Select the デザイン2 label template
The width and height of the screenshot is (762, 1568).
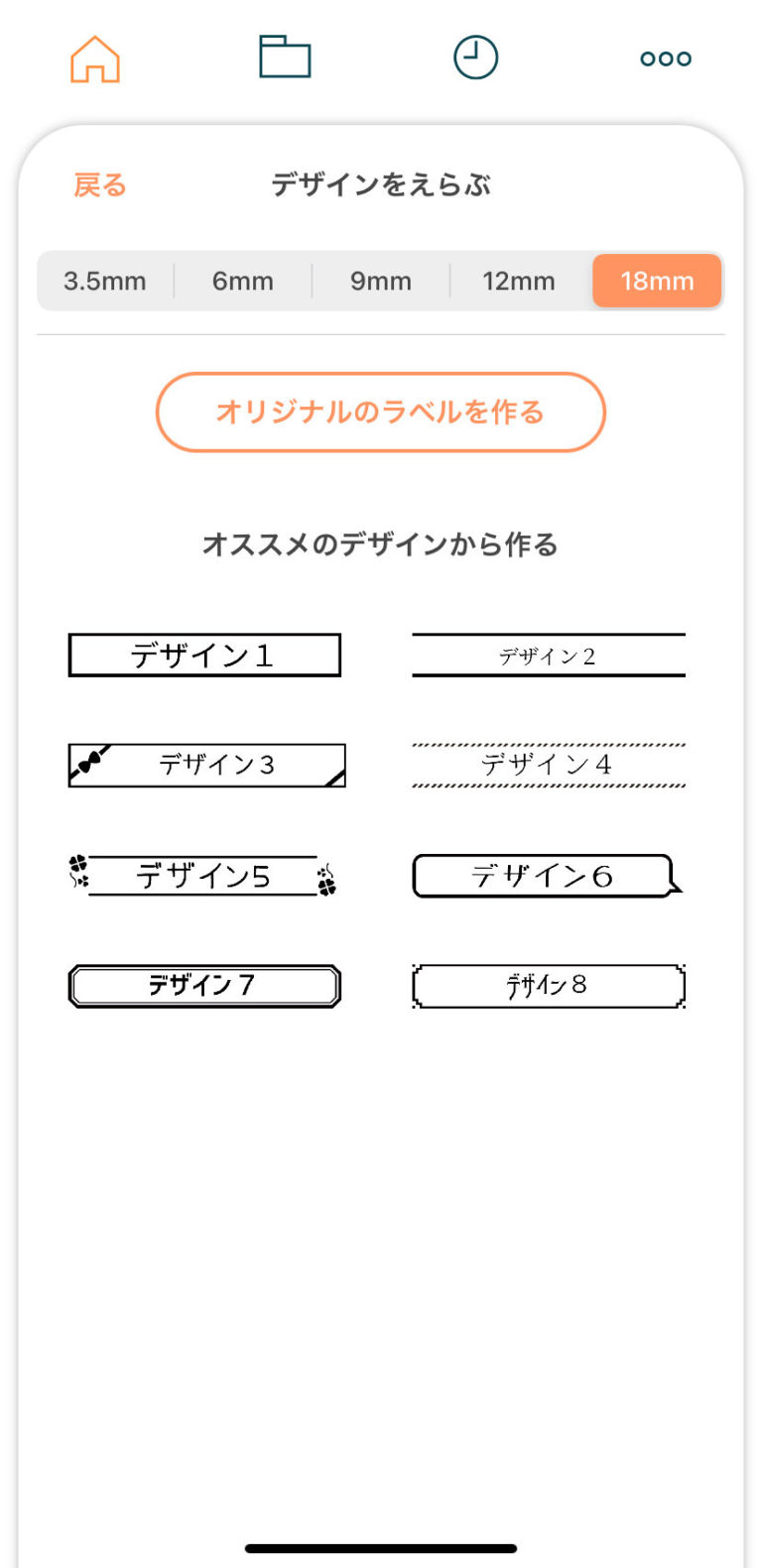pos(549,656)
